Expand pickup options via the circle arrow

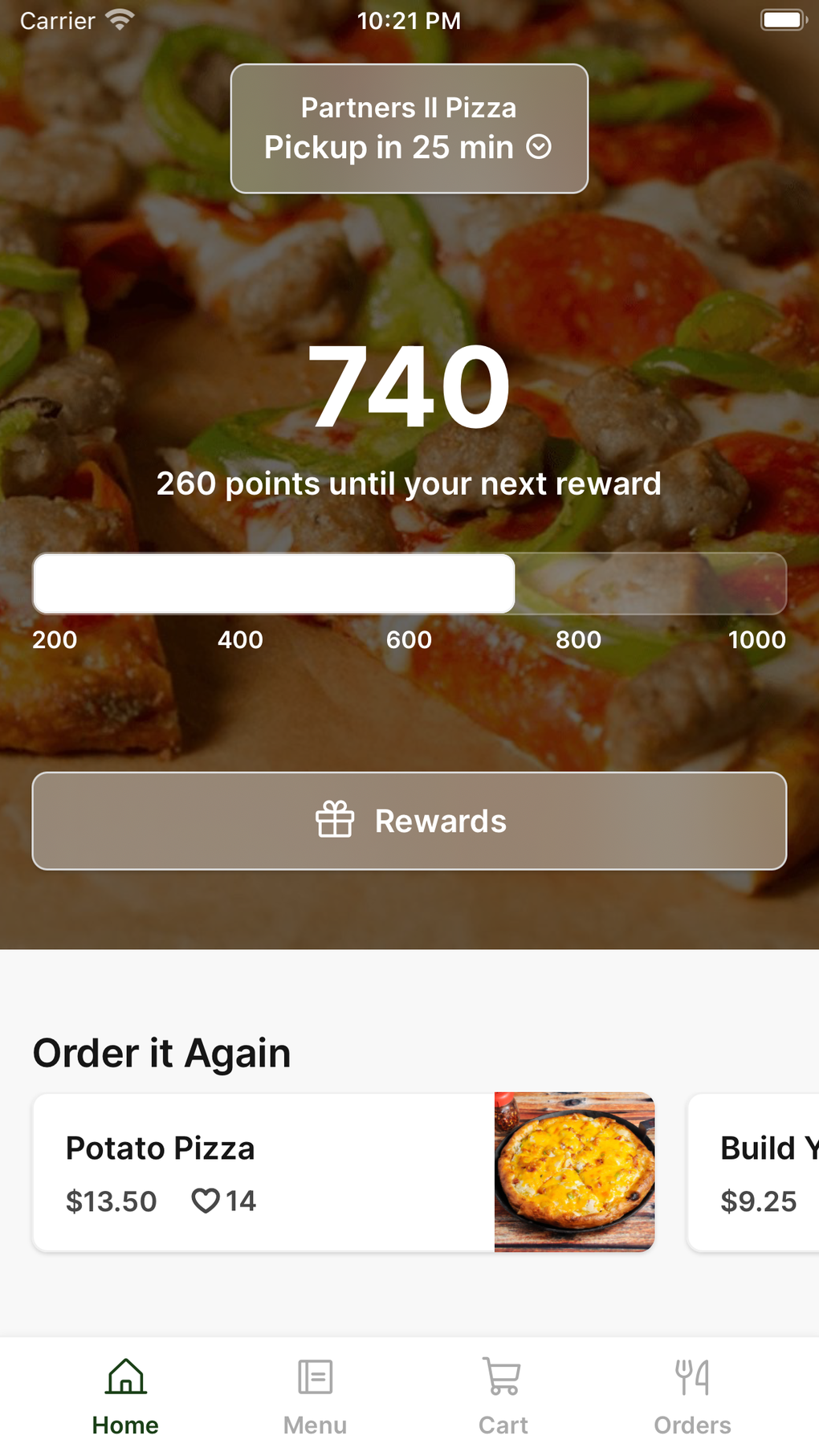coord(540,147)
